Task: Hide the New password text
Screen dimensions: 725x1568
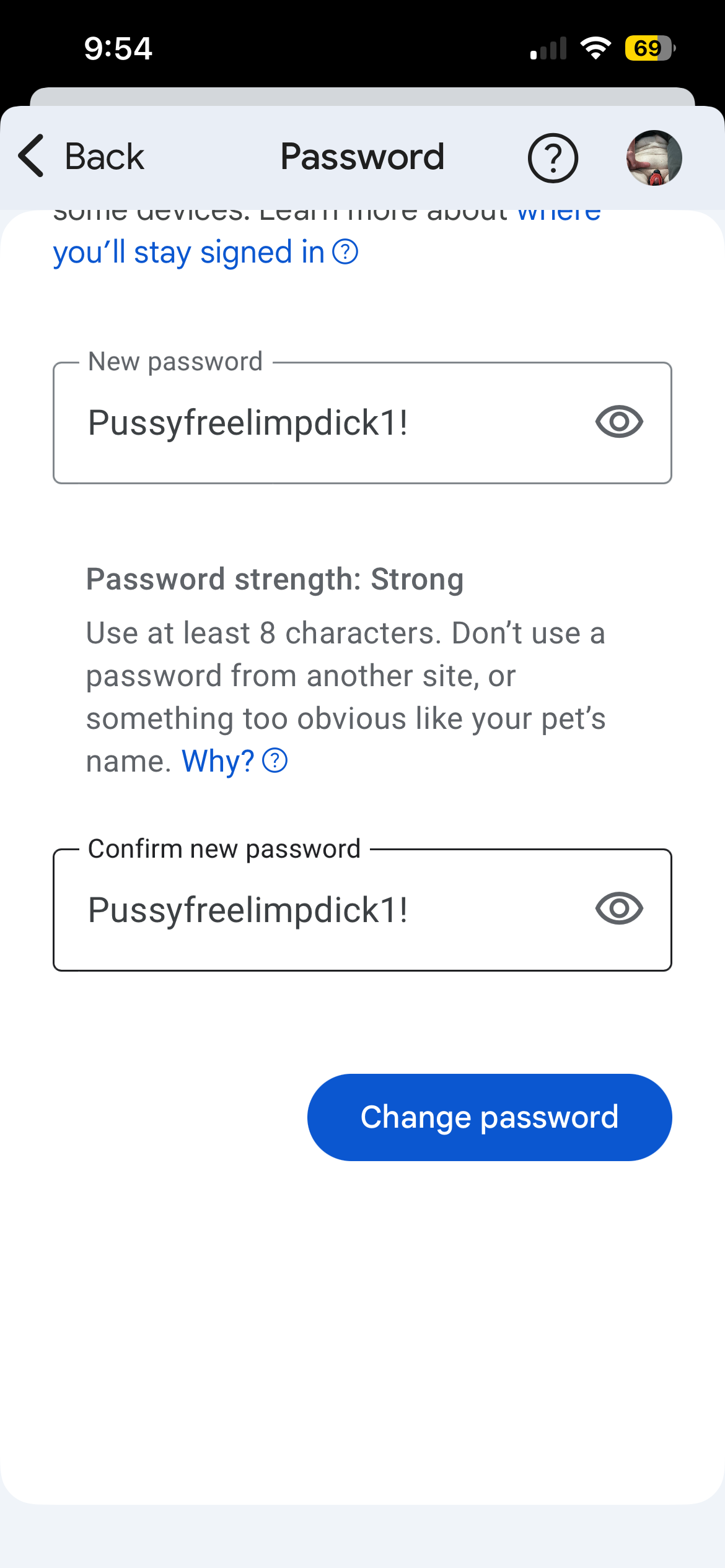Action: point(619,422)
